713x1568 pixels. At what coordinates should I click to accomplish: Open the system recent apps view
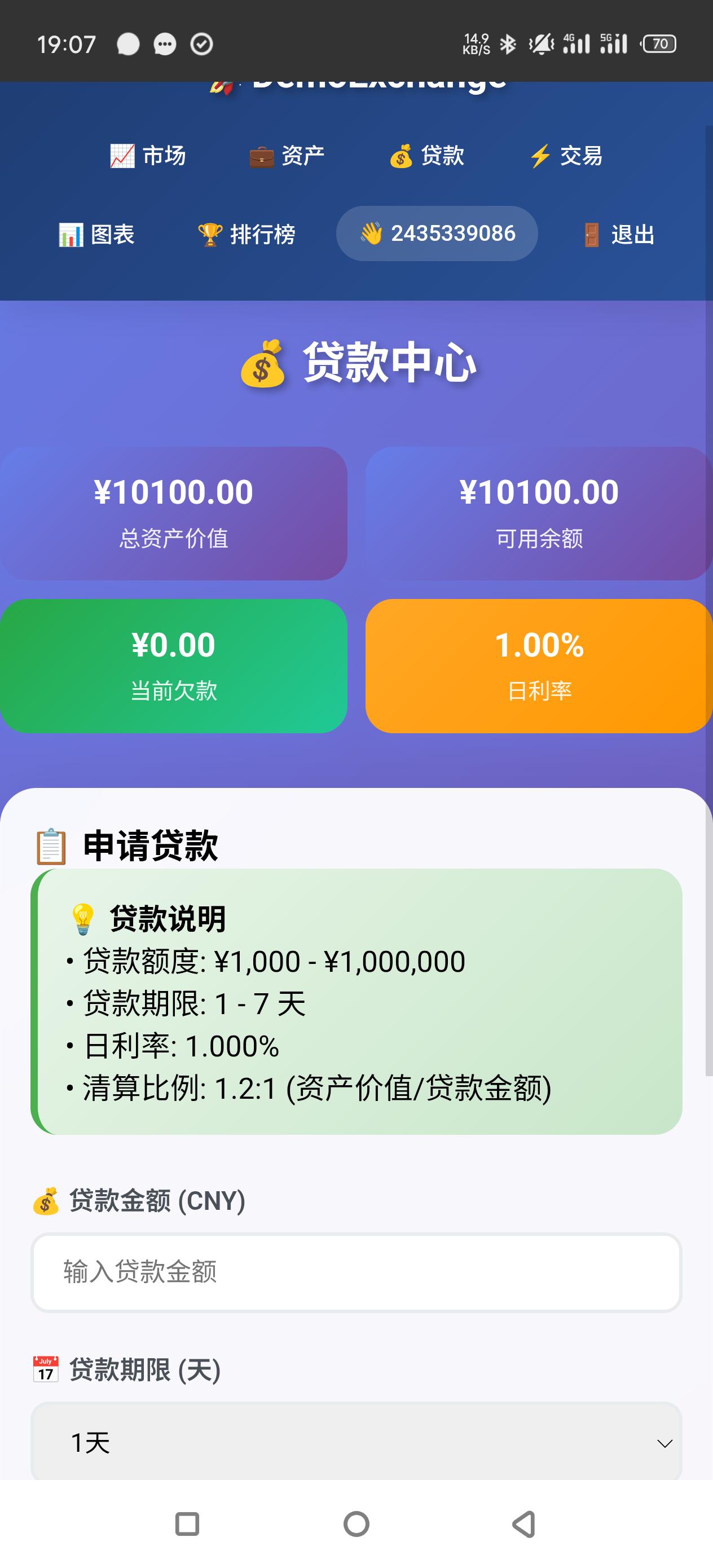click(x=187, y=1523)
